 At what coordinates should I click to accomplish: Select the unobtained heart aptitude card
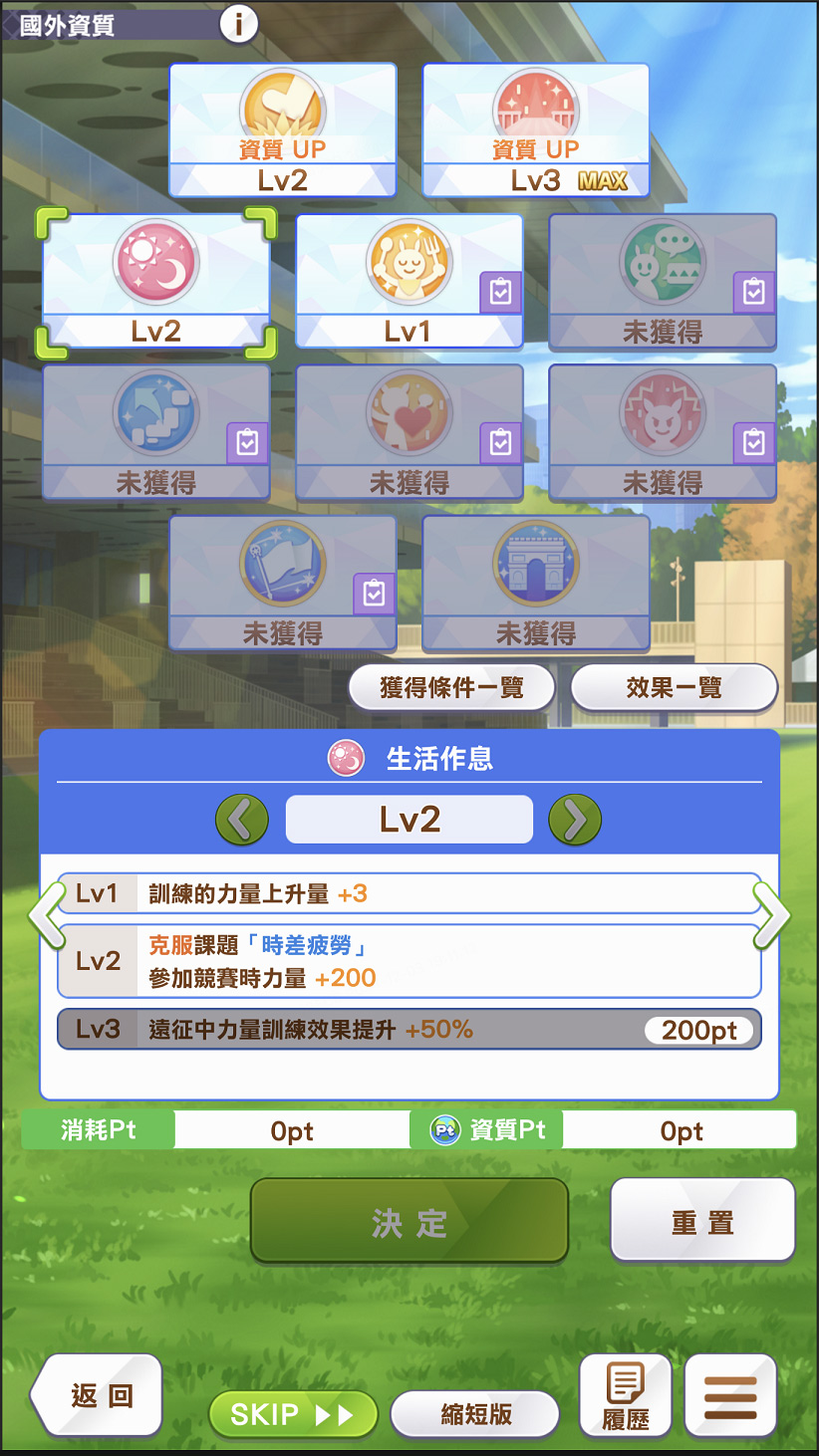(409, 432)
